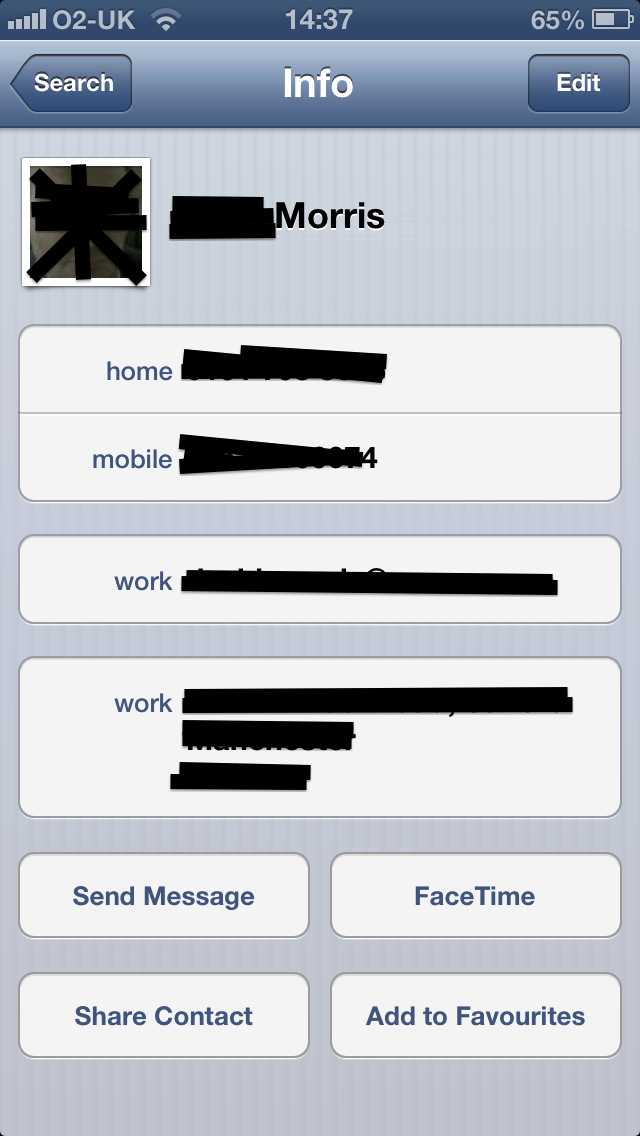Tap the Send Message button
This screenshot has height=1136, width=640.
click(164, 895)
